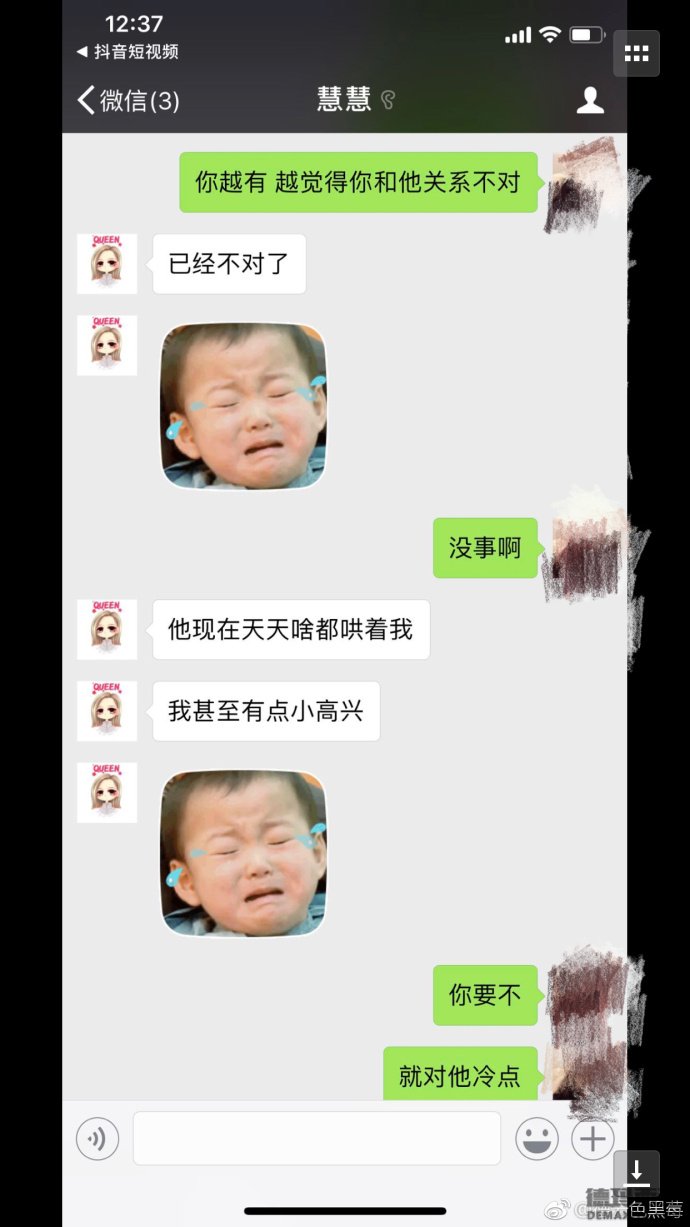Return to 抖音短视频 app
690x1227 pixels.
(x=128, y=52)
